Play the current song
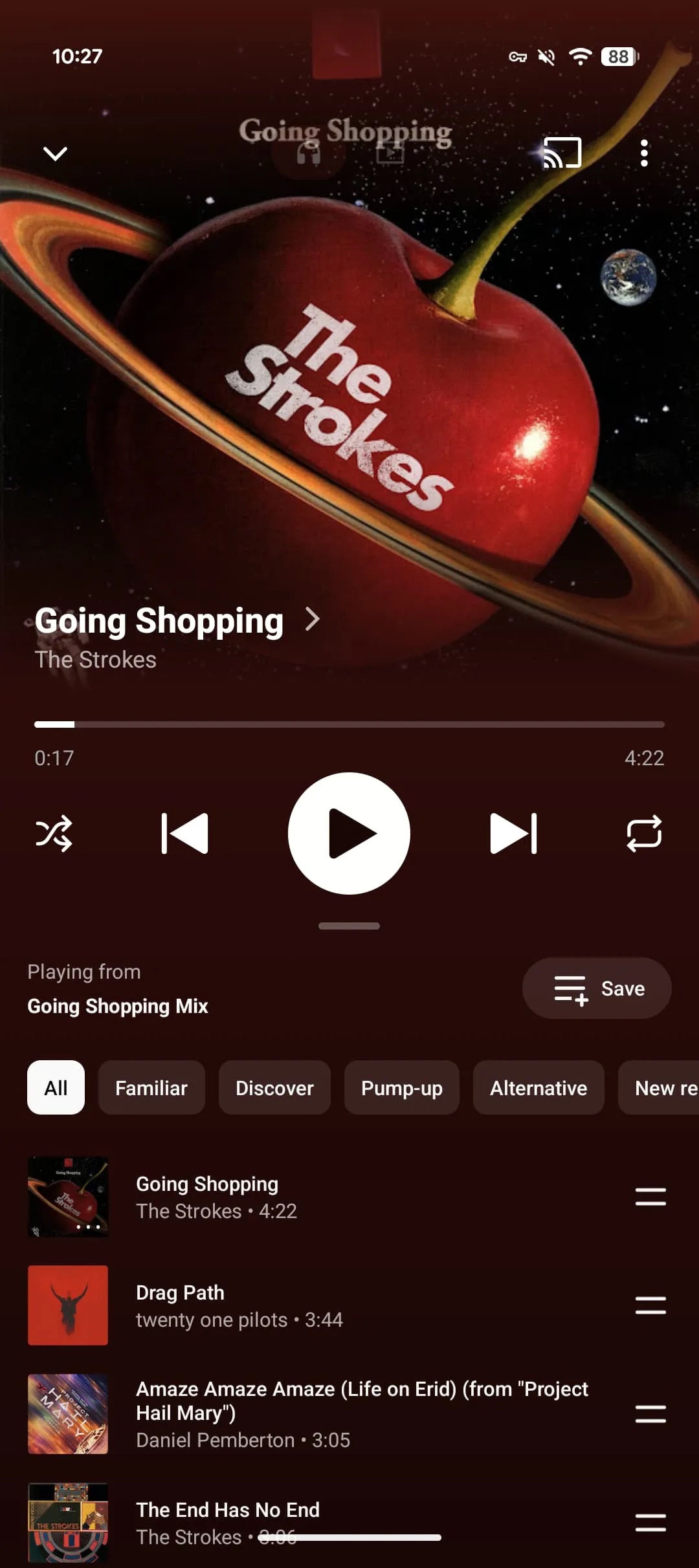 [349, 833]
